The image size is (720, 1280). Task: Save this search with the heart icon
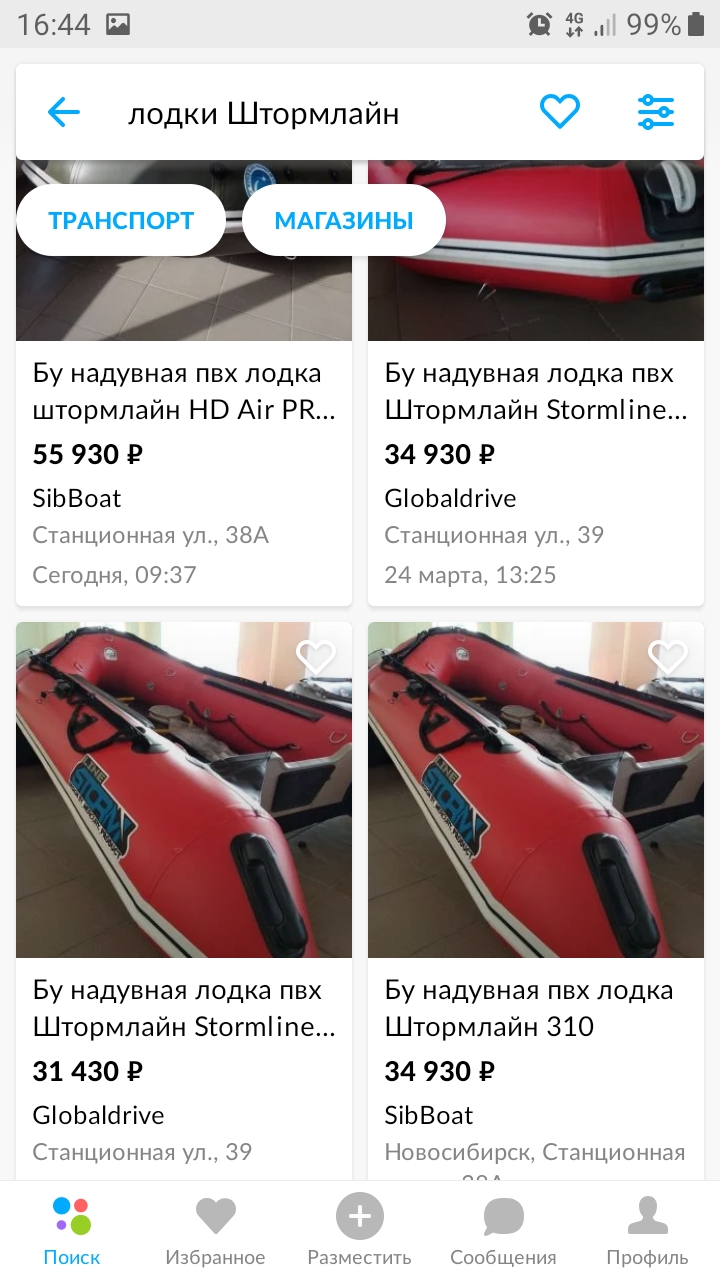(560, 112)
